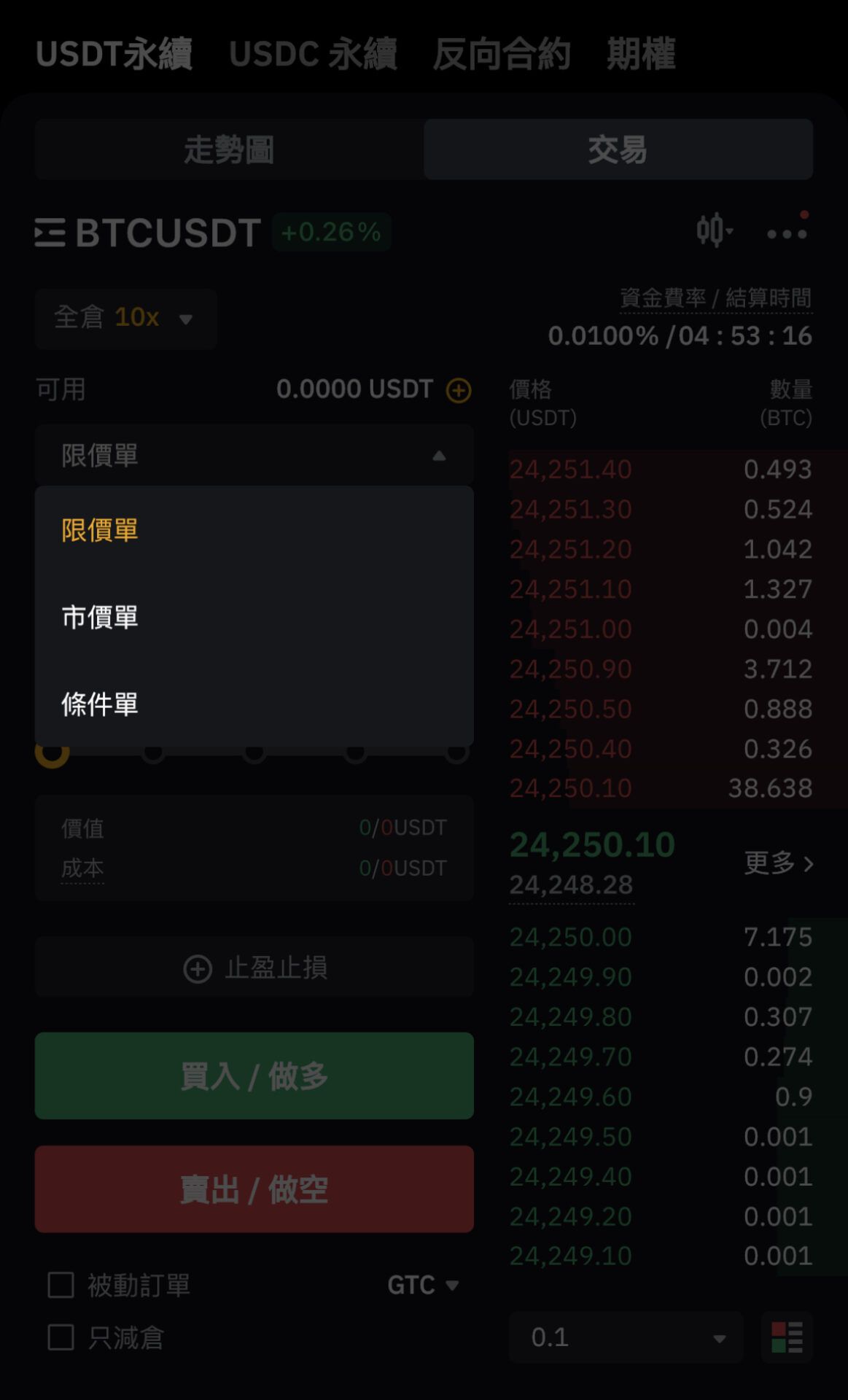Click the last price 24,250.10
Viewport: 848px width, 1400px height.
[x=591, y=844]
